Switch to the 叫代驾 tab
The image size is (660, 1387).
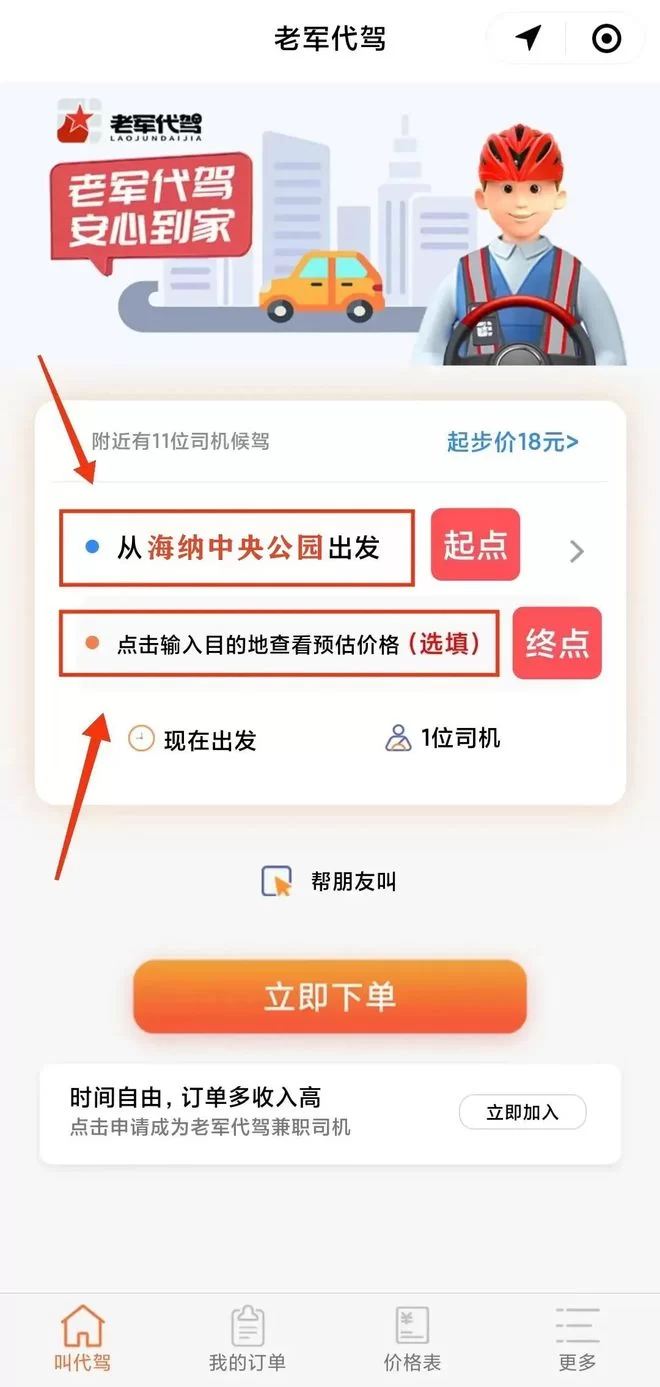82,1338
